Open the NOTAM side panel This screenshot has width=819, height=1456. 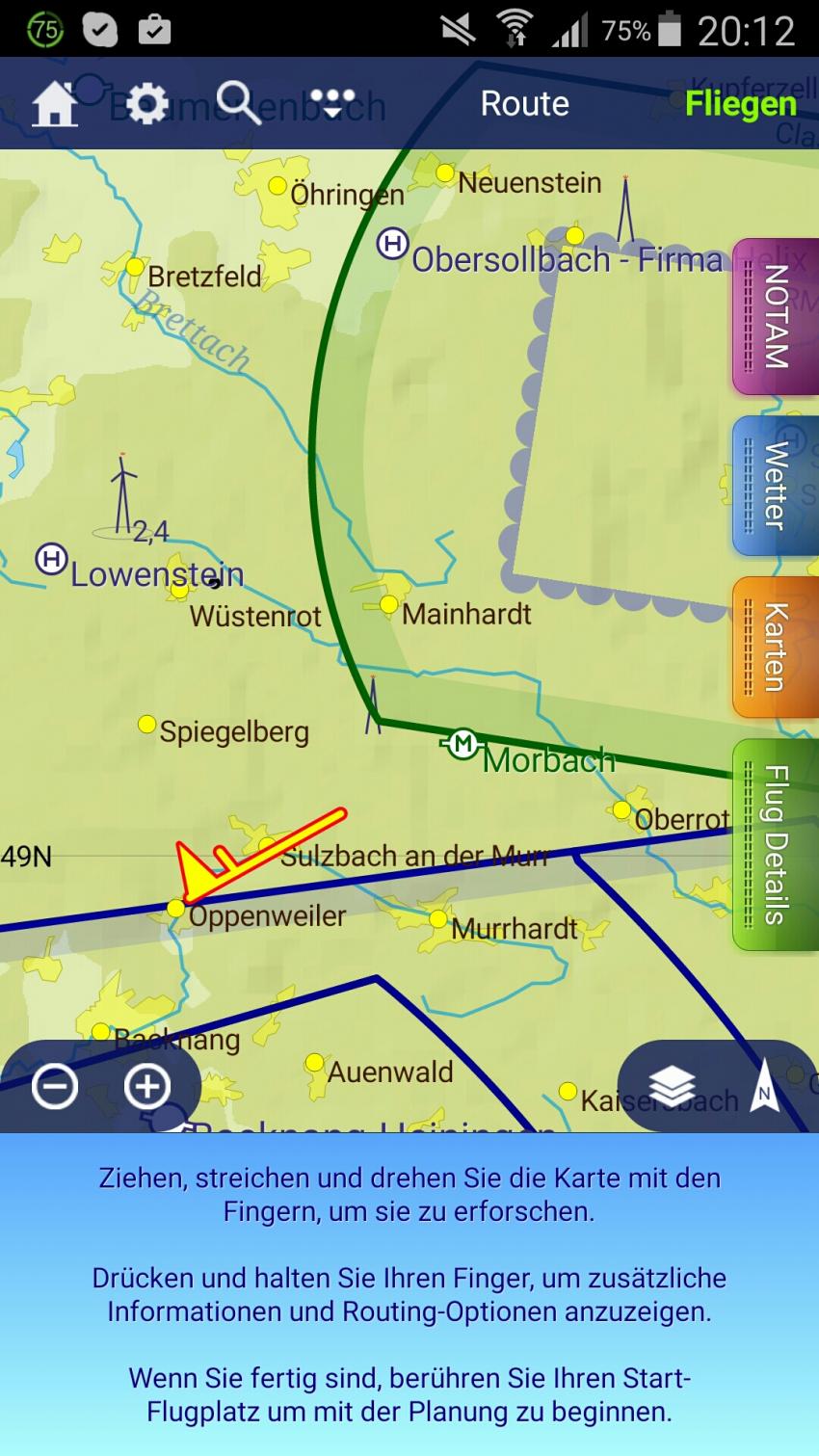coord(775,317)
